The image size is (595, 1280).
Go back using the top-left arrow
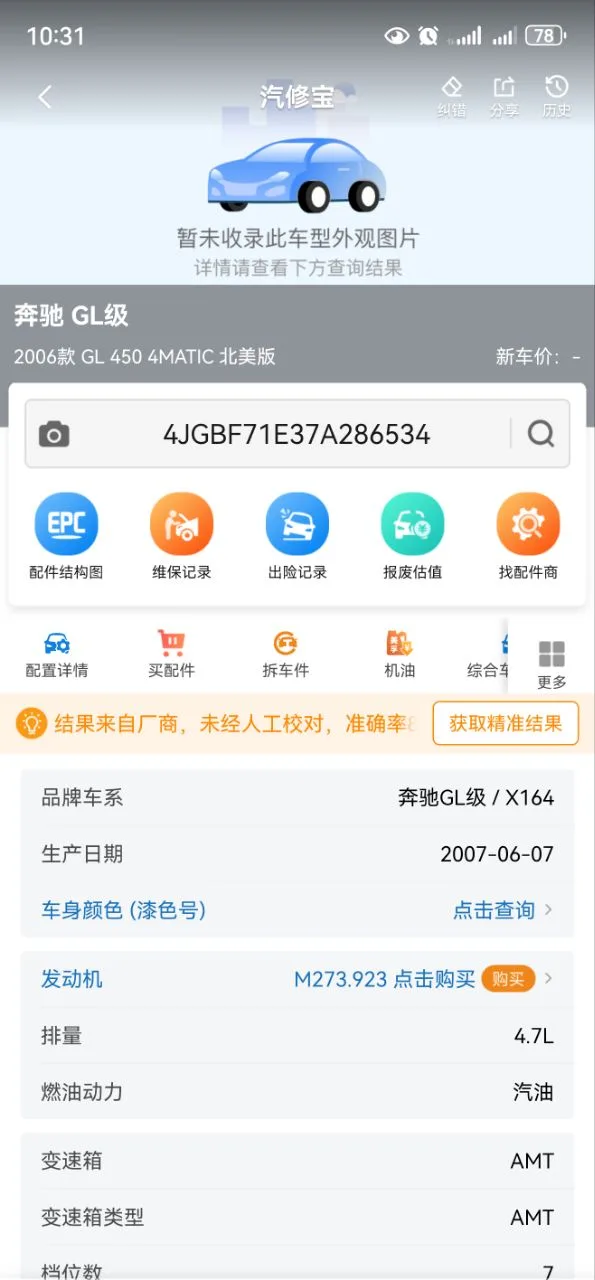(44, 96)
